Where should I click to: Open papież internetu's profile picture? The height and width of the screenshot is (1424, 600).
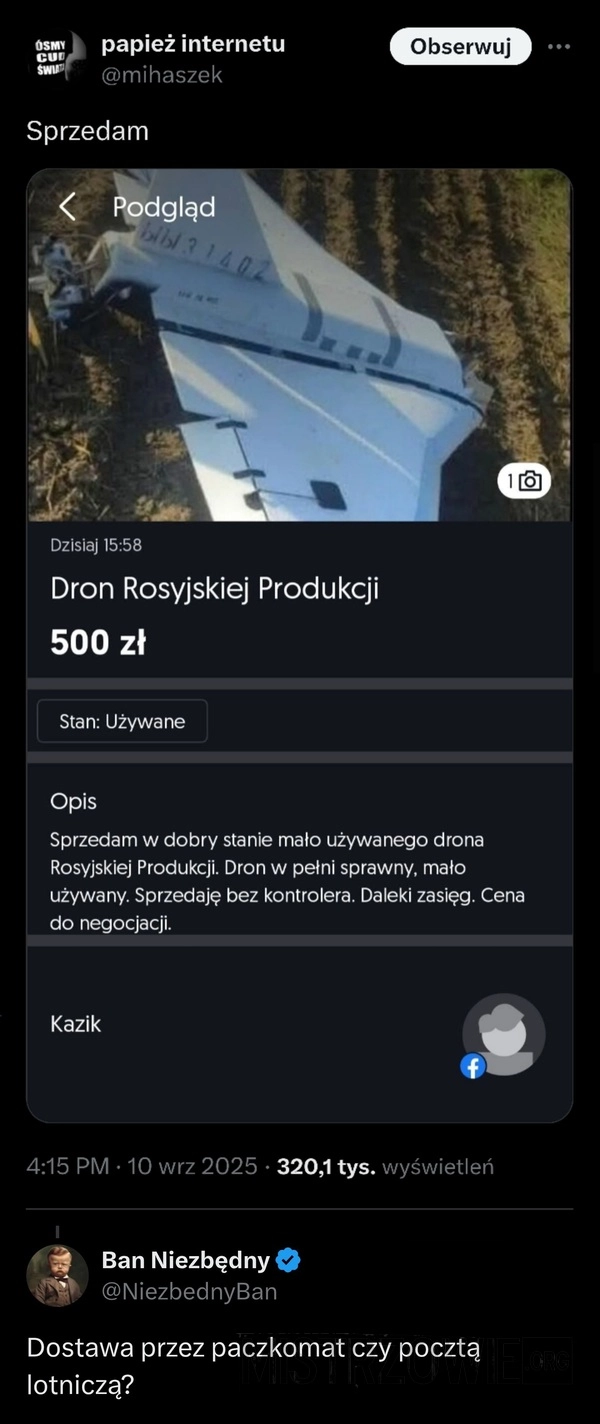58,58
